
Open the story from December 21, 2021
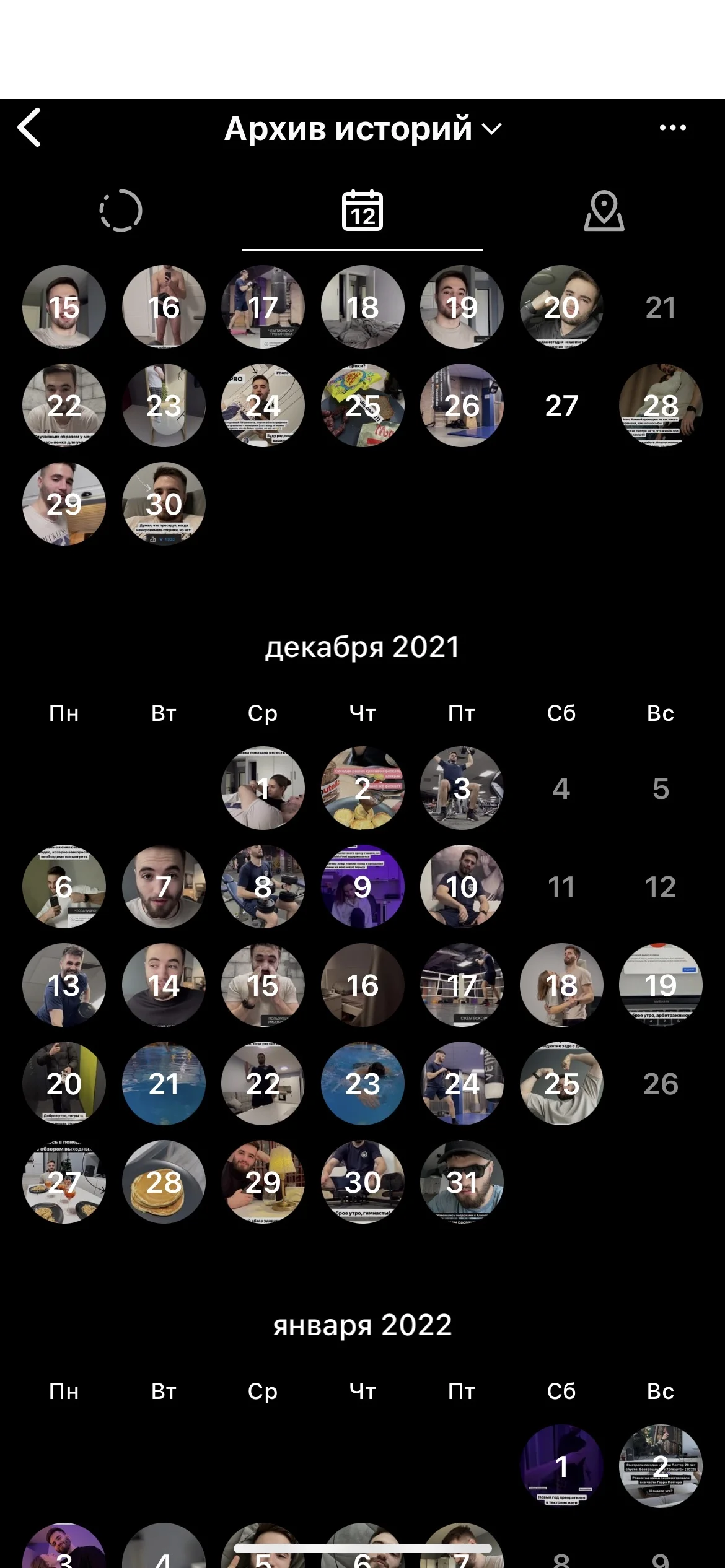(x=164, y=1083)
